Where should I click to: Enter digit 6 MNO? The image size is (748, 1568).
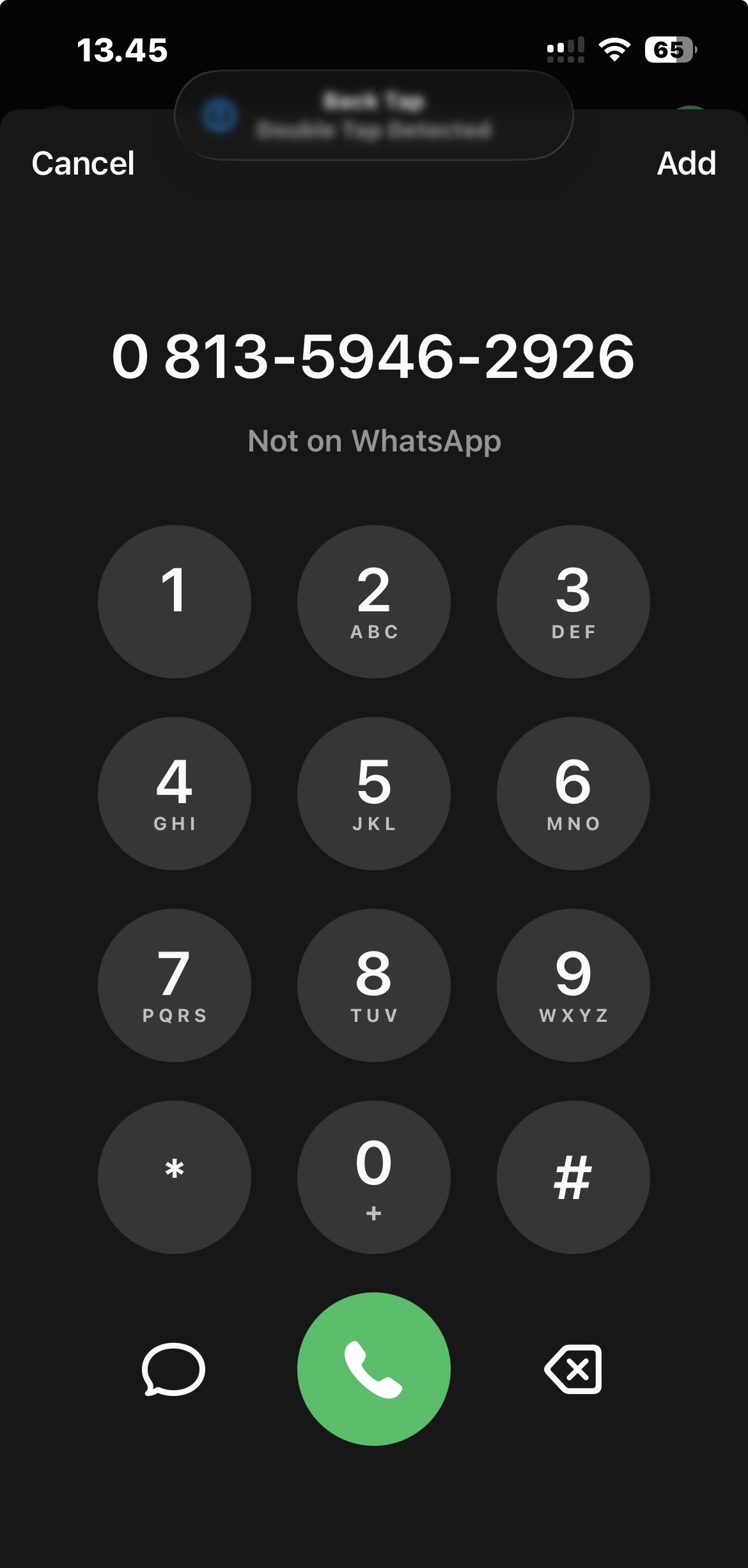(573, 794)
